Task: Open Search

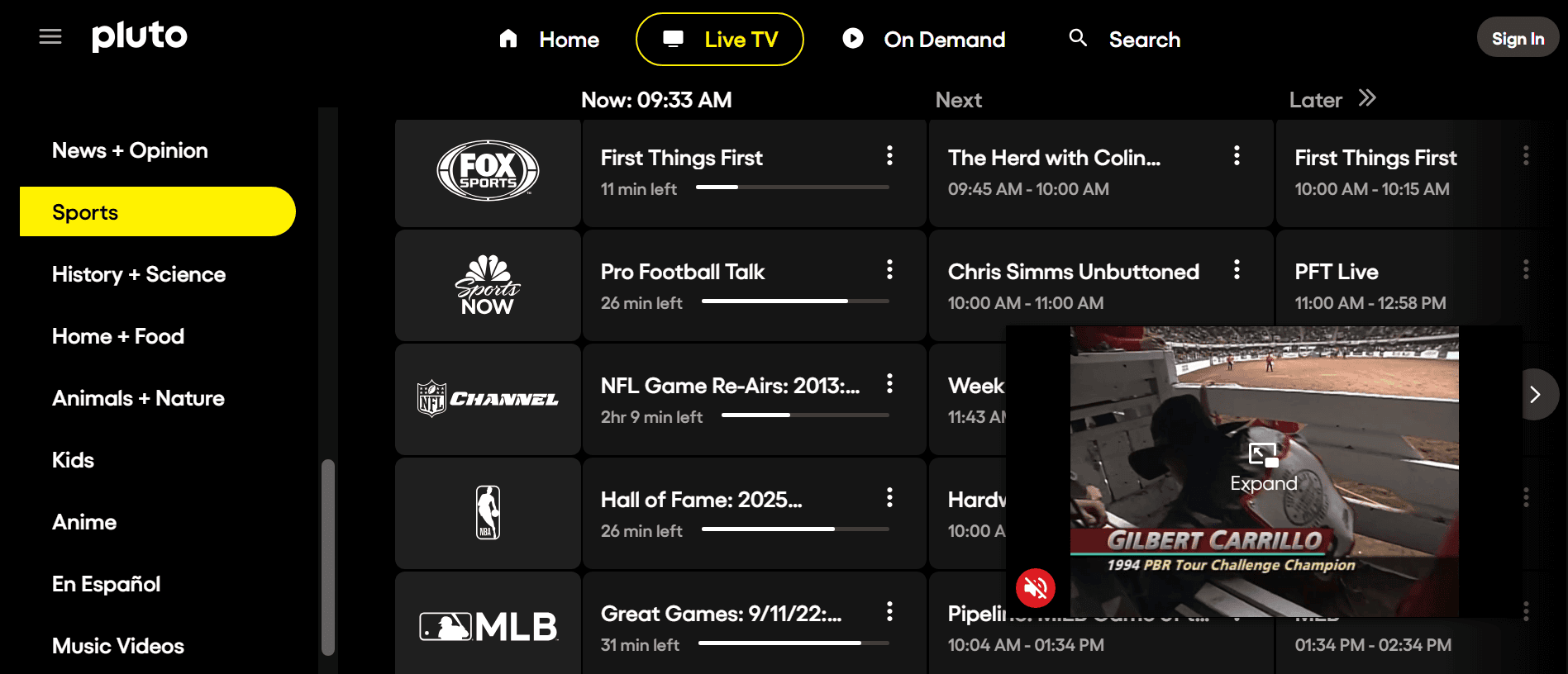Action: tap(1125, 40)
